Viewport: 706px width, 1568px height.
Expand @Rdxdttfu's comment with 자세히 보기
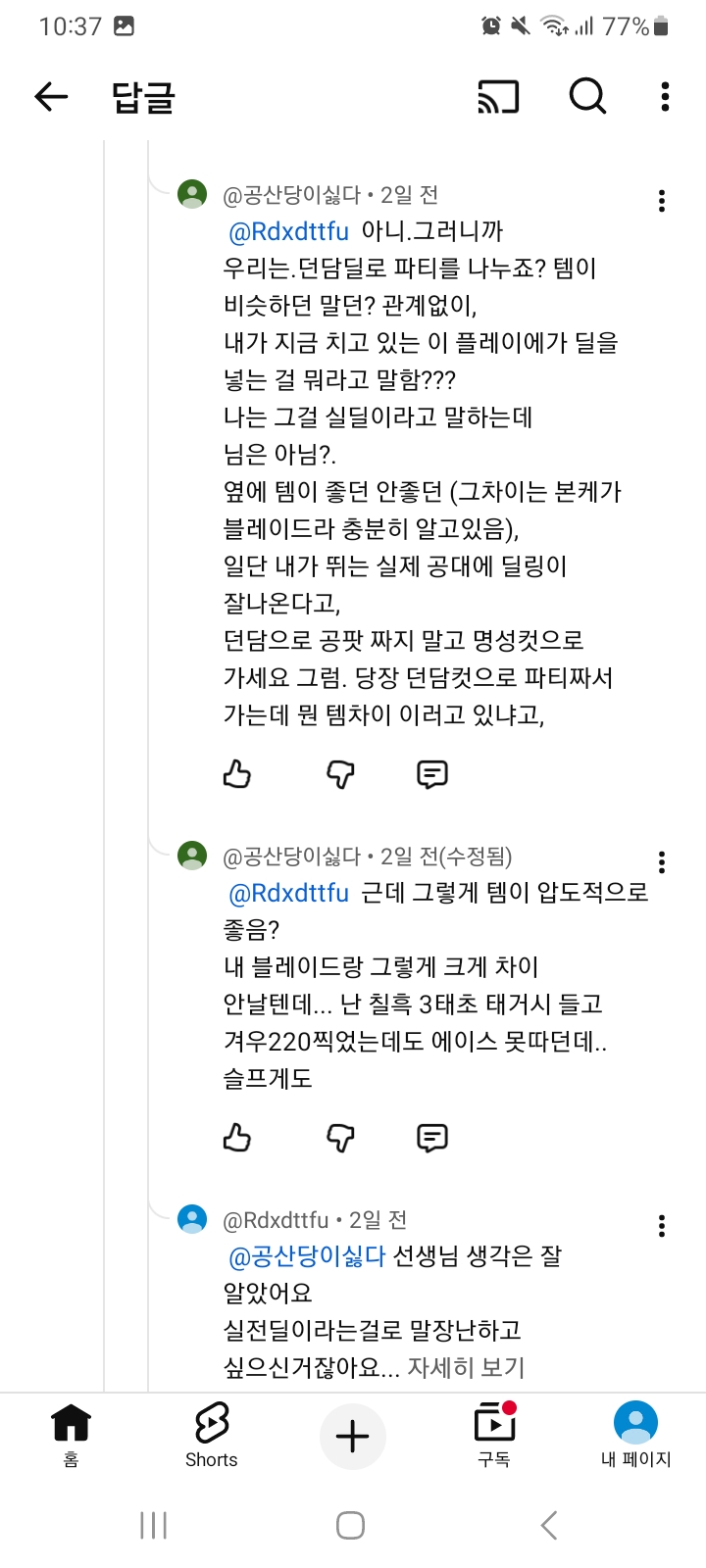point(467,1367)
